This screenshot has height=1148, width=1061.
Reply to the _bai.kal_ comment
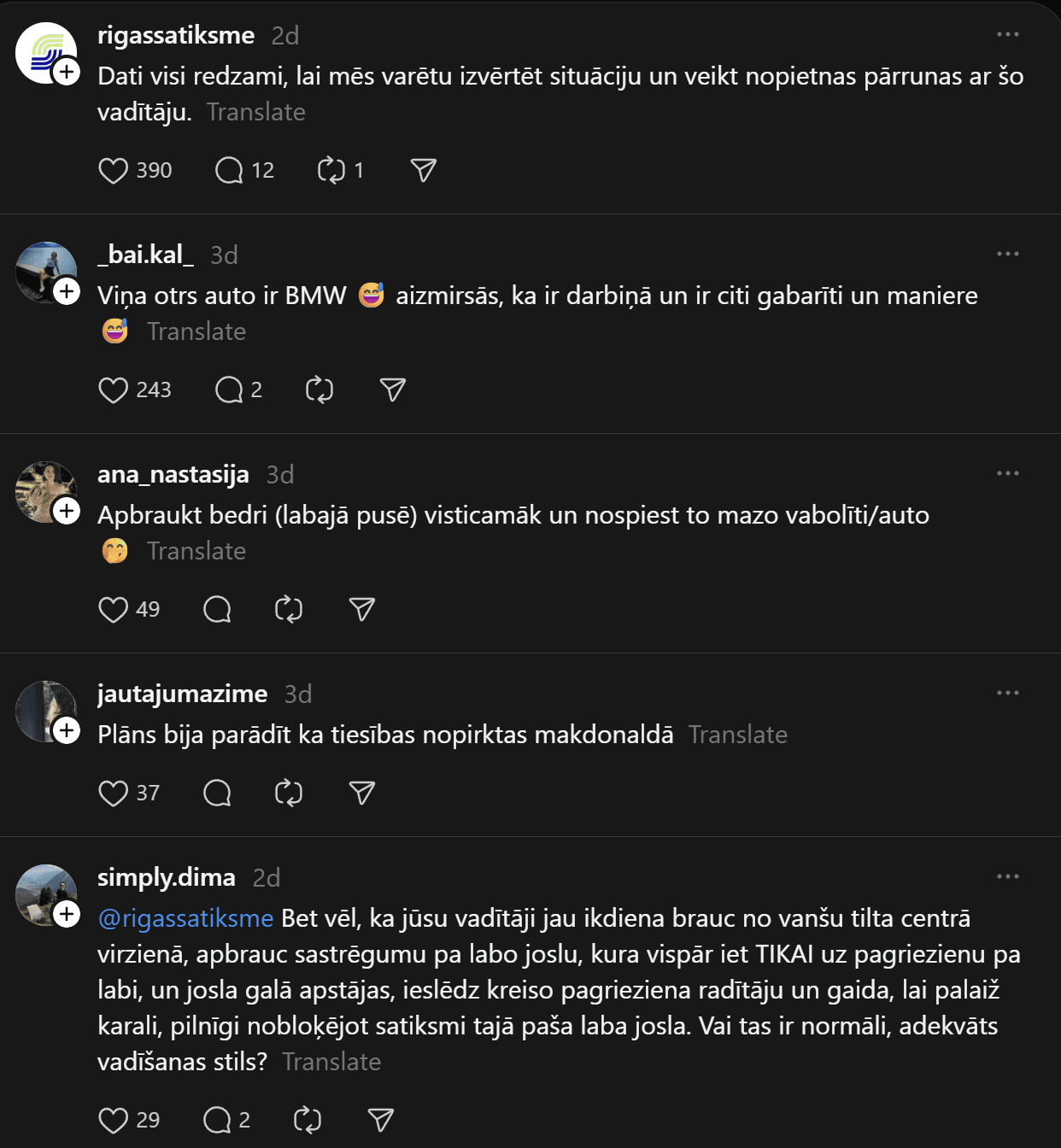tap(229, 390)
